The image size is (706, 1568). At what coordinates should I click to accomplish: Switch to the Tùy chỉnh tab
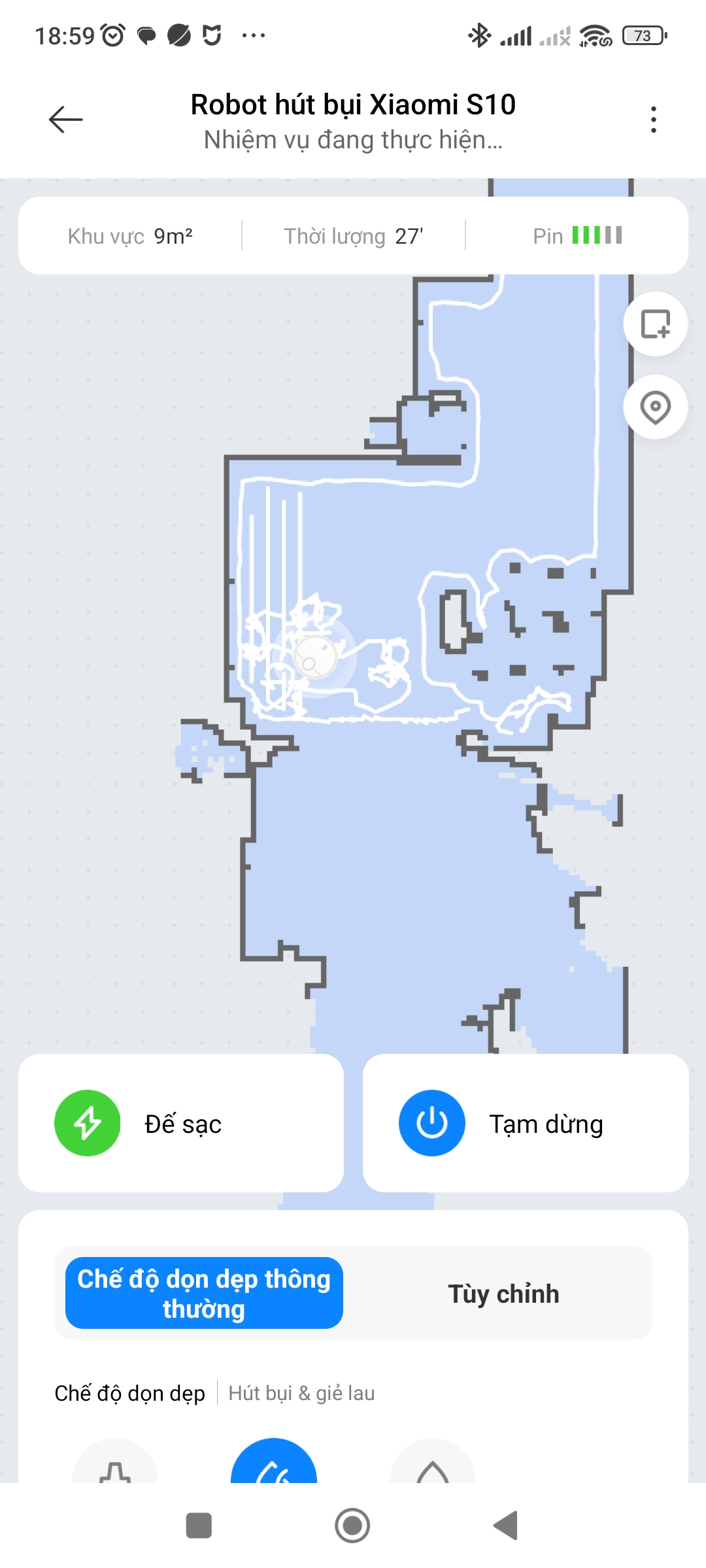[503, 1293]
